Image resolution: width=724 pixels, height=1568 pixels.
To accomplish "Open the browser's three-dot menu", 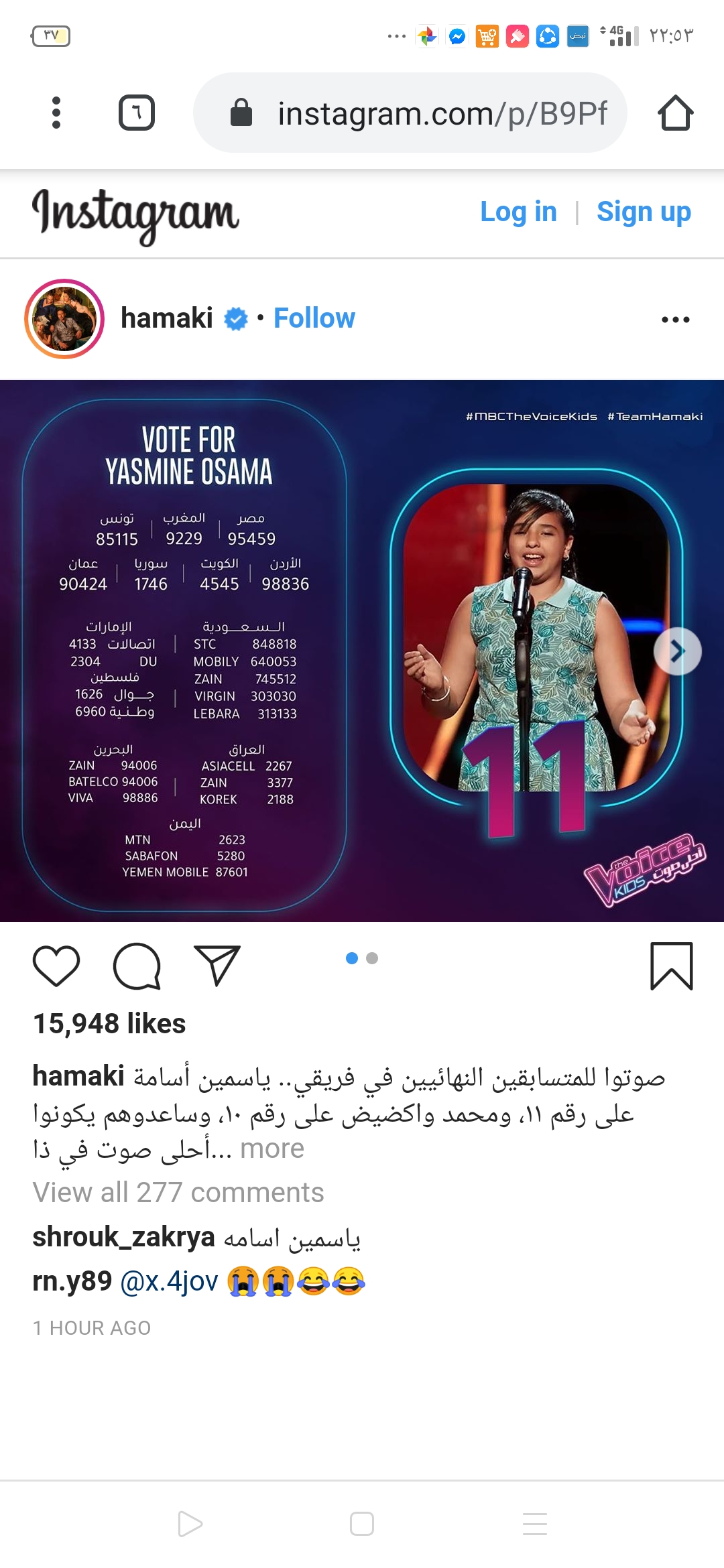I will click(x=56, y=113).
